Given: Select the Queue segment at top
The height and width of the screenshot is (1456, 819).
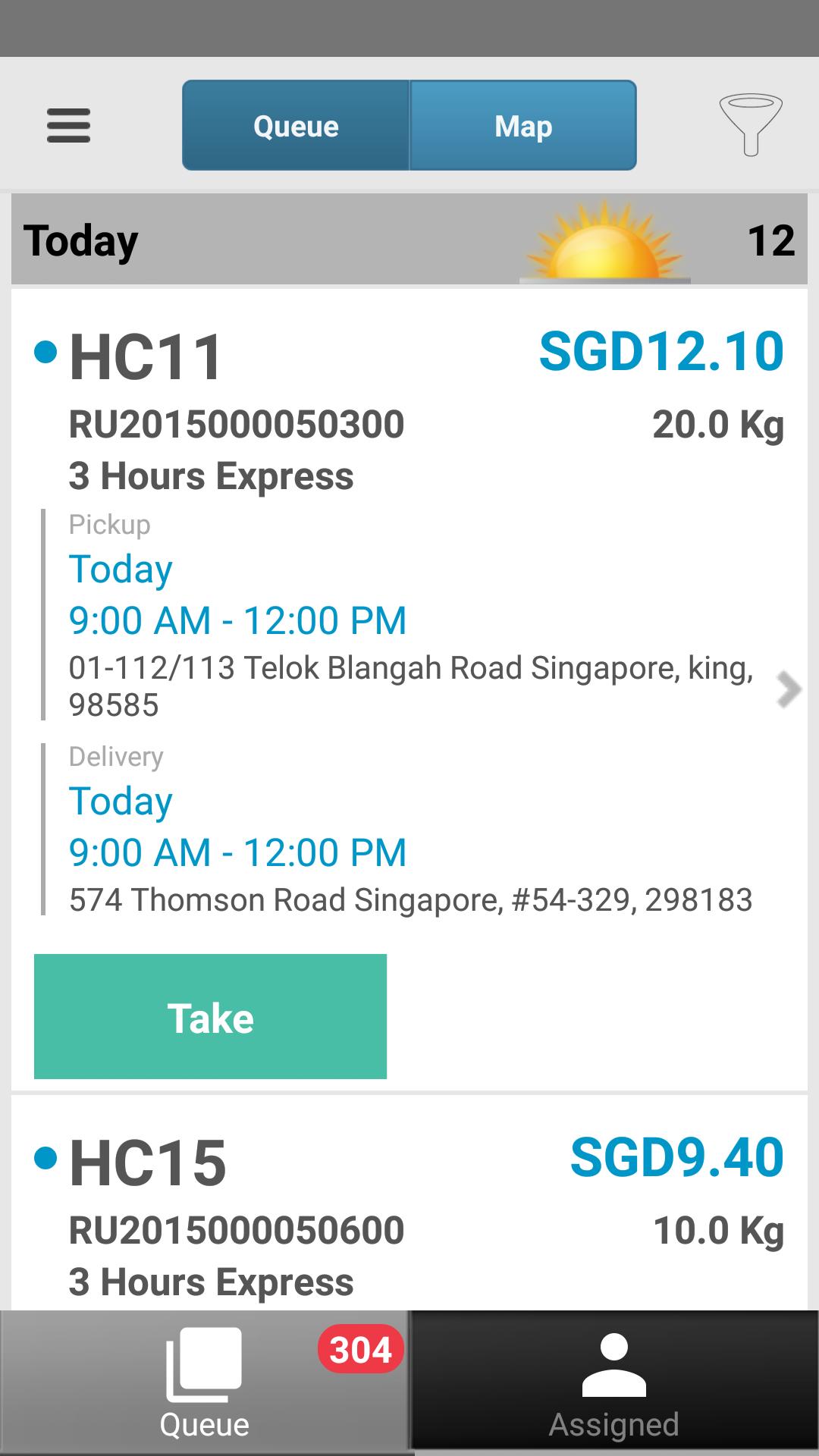Looking at the screenshot, I should (x=296, y=126).
